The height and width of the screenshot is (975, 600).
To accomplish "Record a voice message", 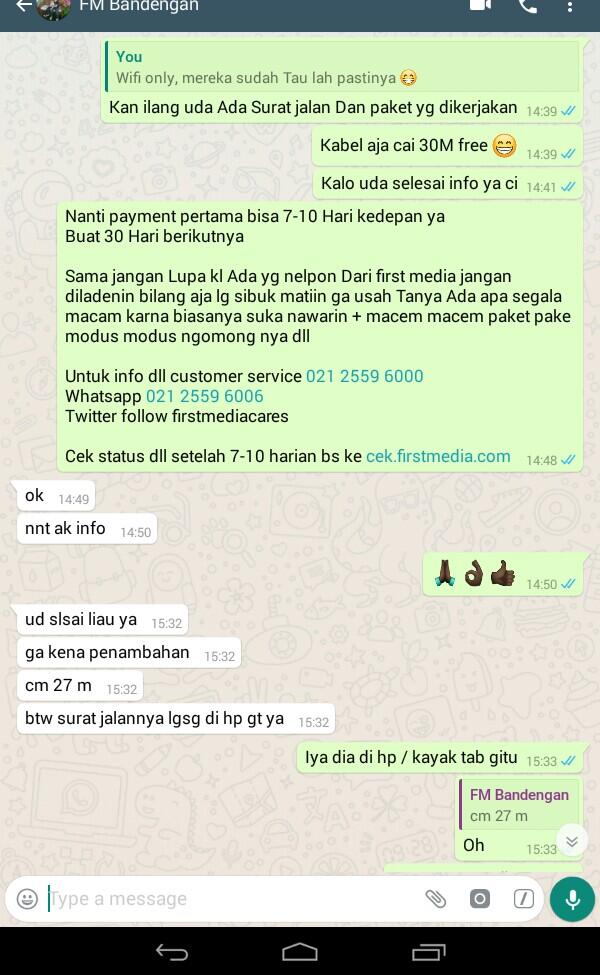I will (x=572, y=899).
